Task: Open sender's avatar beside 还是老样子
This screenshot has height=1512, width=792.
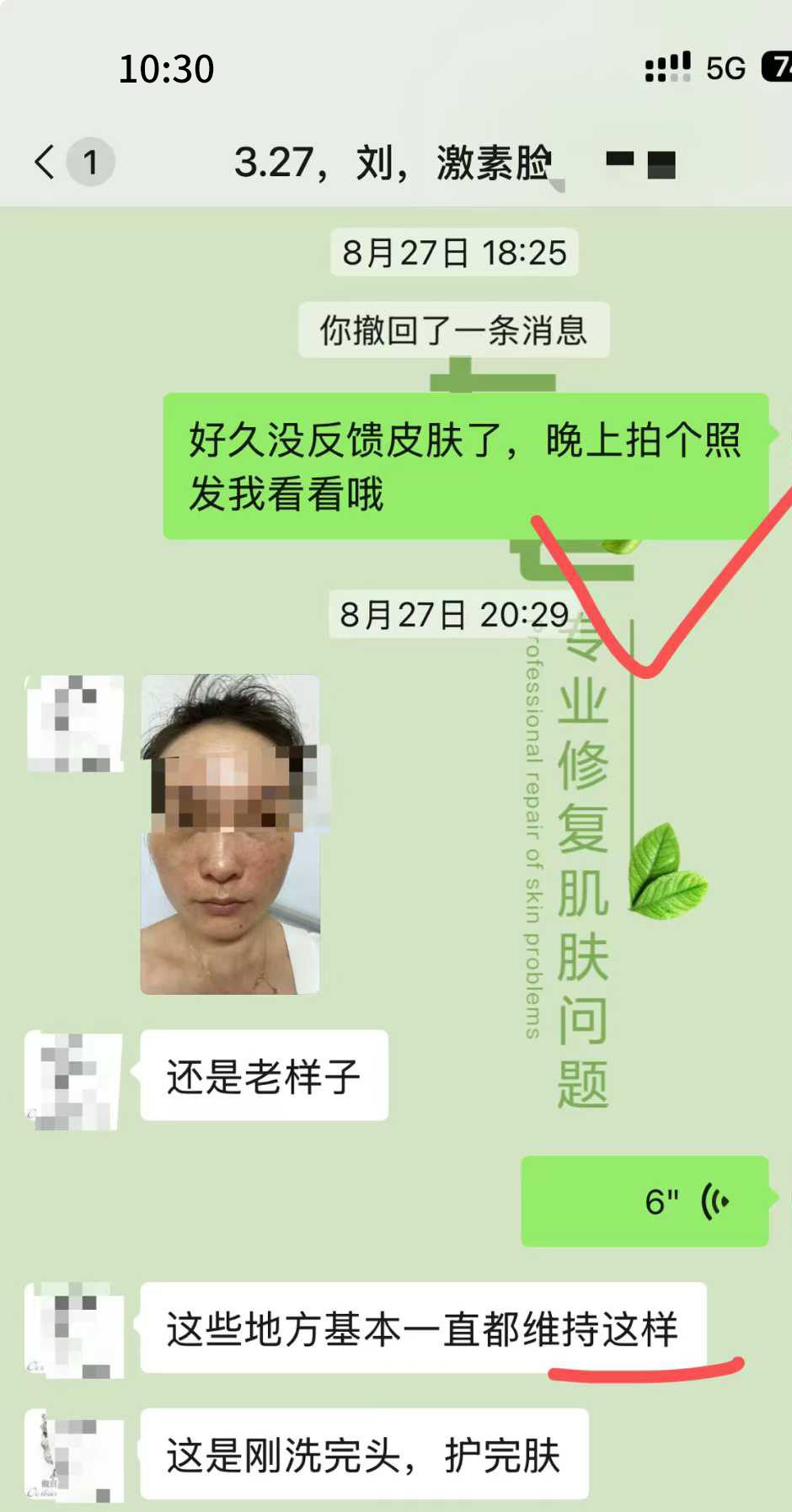Action: pos(74,1080)
